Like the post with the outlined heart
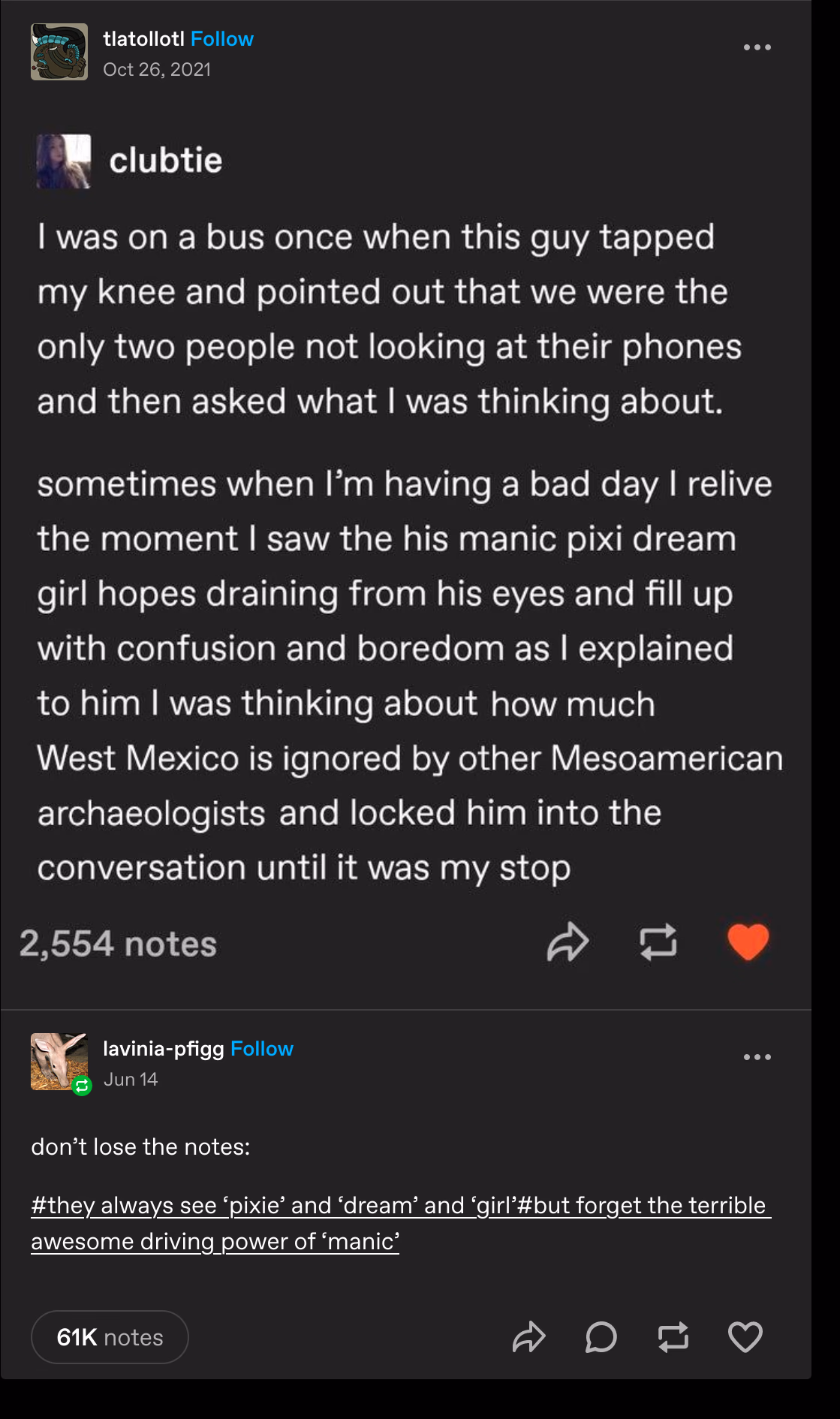The image size is (840, 1419). (745, 1337)
